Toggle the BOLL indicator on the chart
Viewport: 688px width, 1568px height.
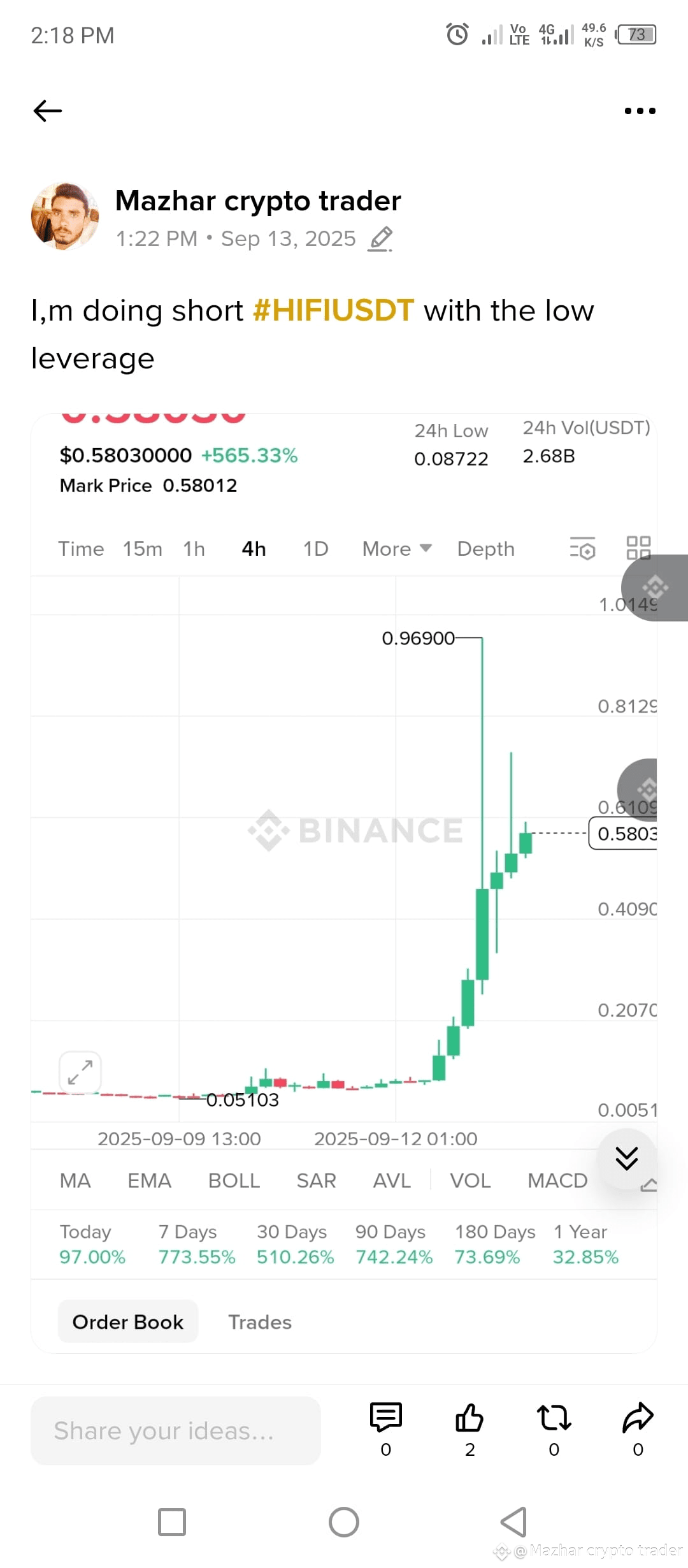233,1180
